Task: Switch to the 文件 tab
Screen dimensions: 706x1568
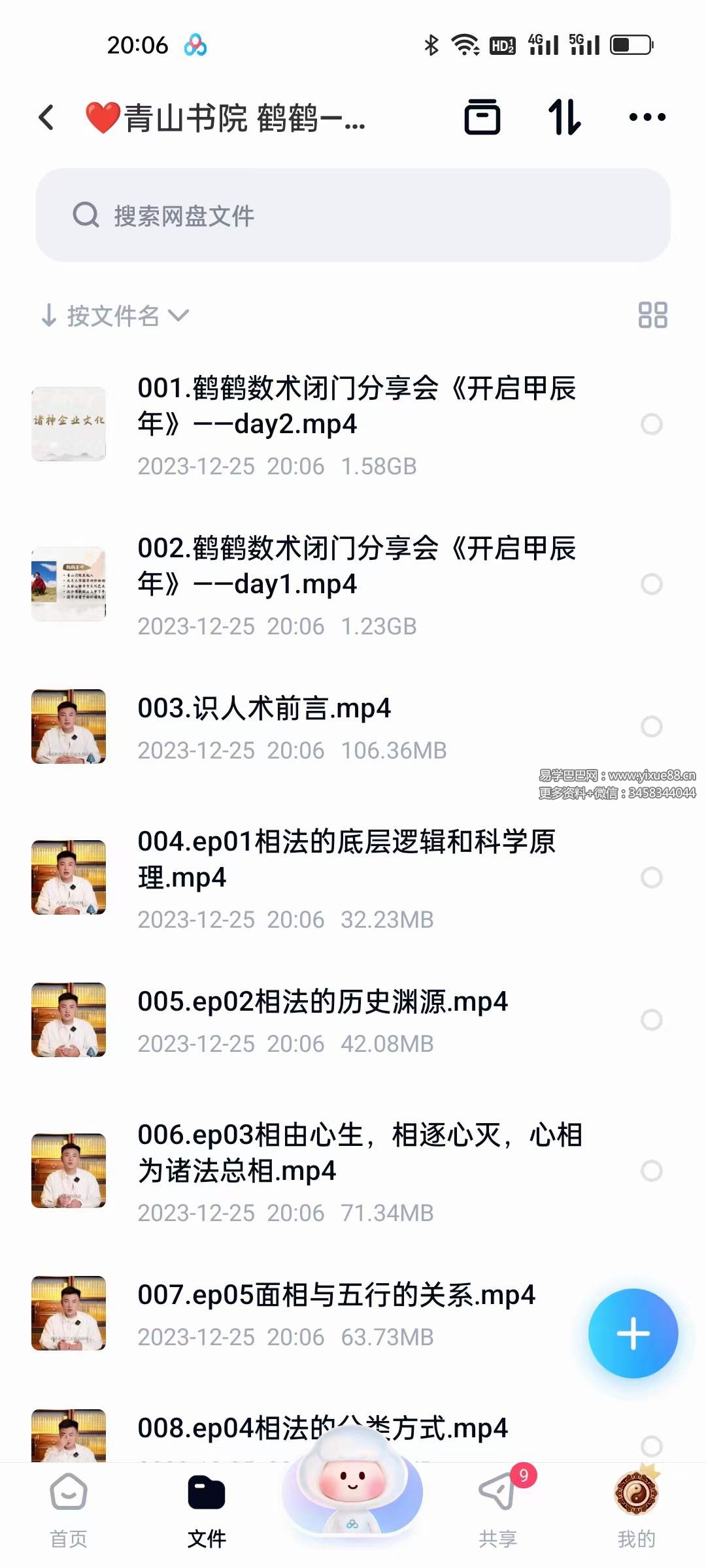Action: click(x=206, y=1509)
